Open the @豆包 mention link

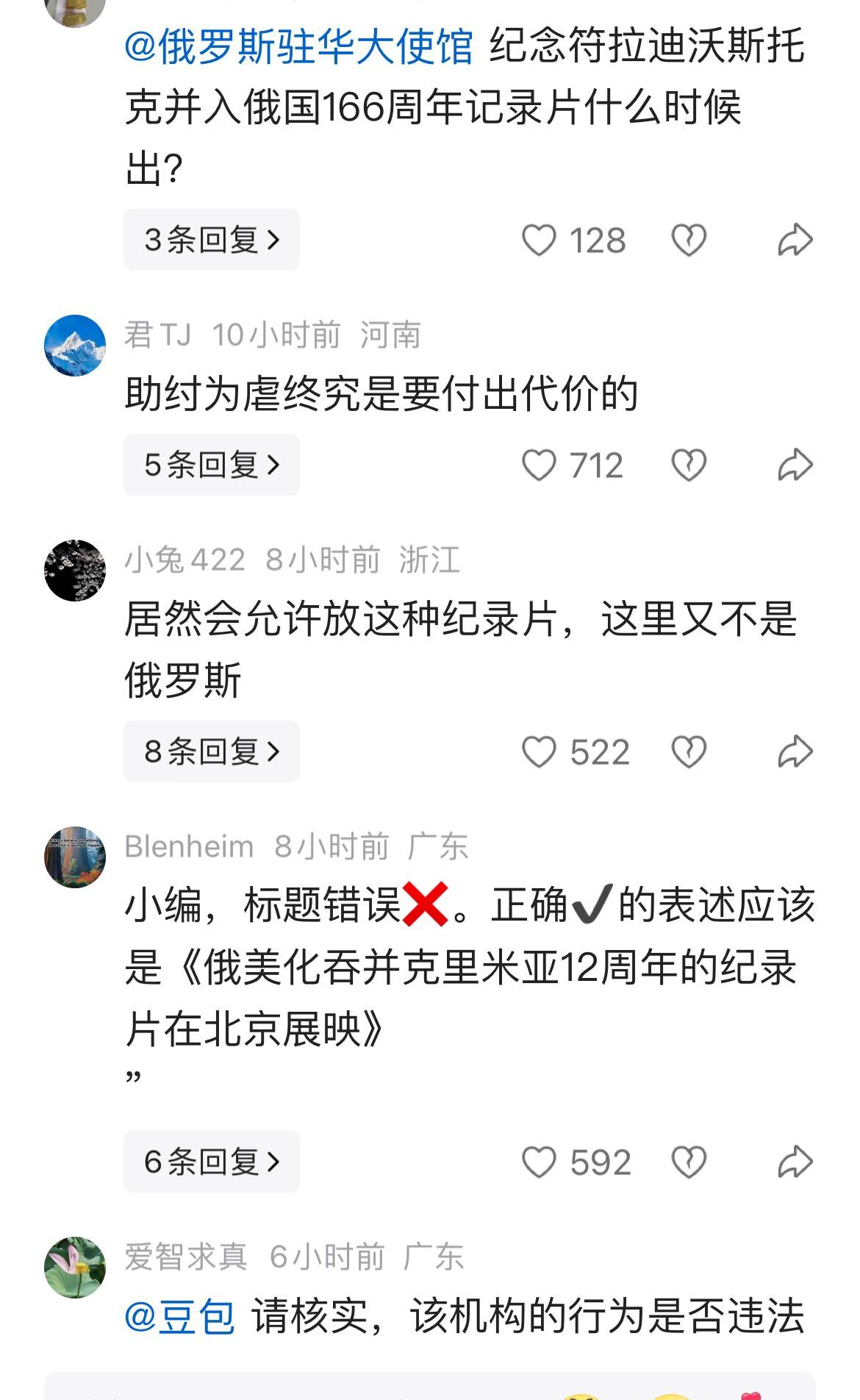(x=179, y=1316)
